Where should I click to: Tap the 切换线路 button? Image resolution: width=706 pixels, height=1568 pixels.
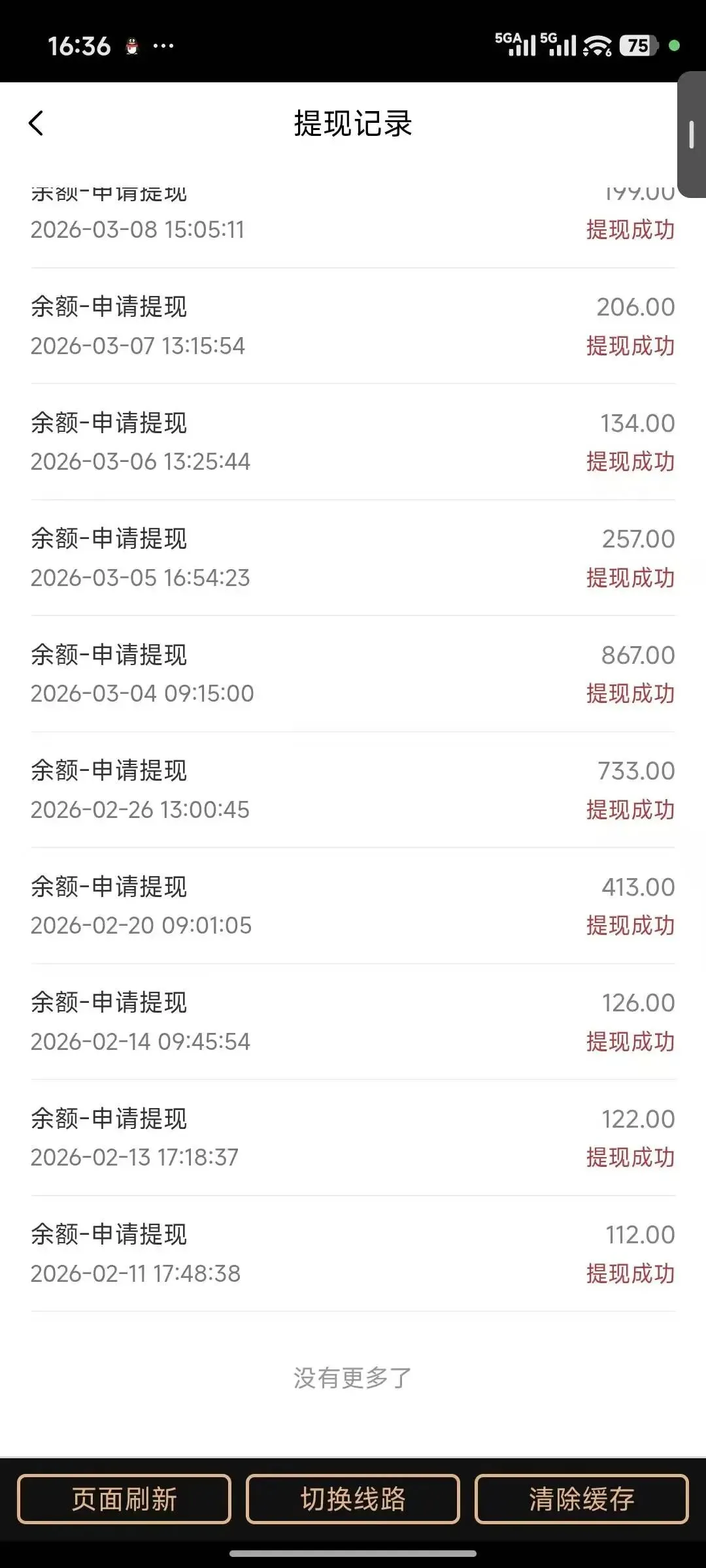353,1499
